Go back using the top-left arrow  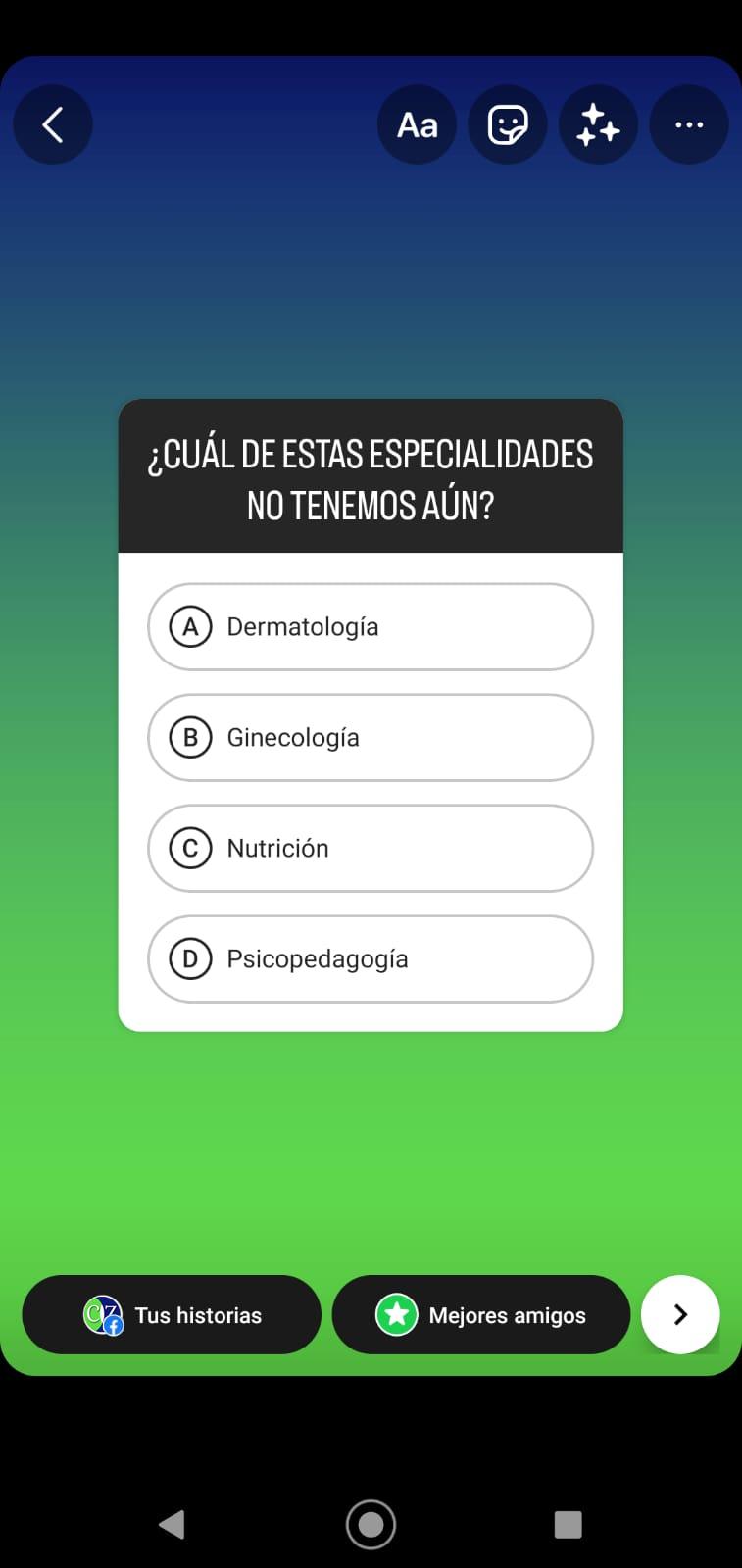(53, 124)
